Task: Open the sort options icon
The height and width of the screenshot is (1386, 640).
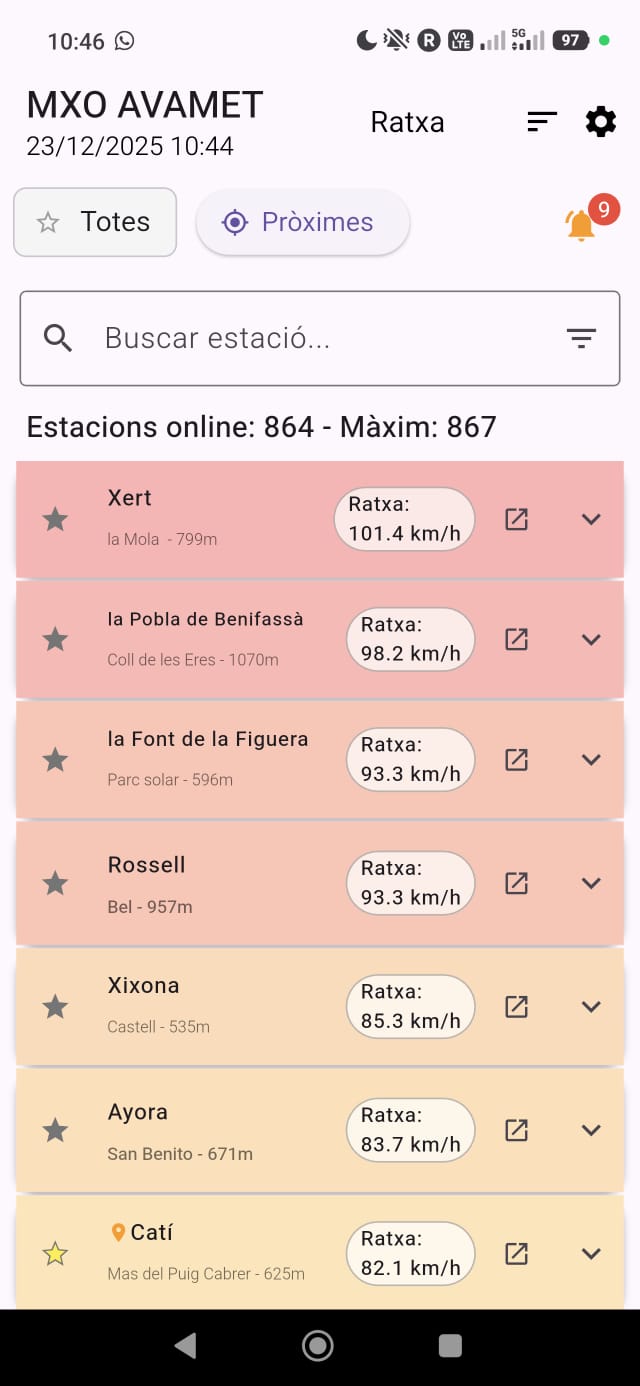Action: 541,122
